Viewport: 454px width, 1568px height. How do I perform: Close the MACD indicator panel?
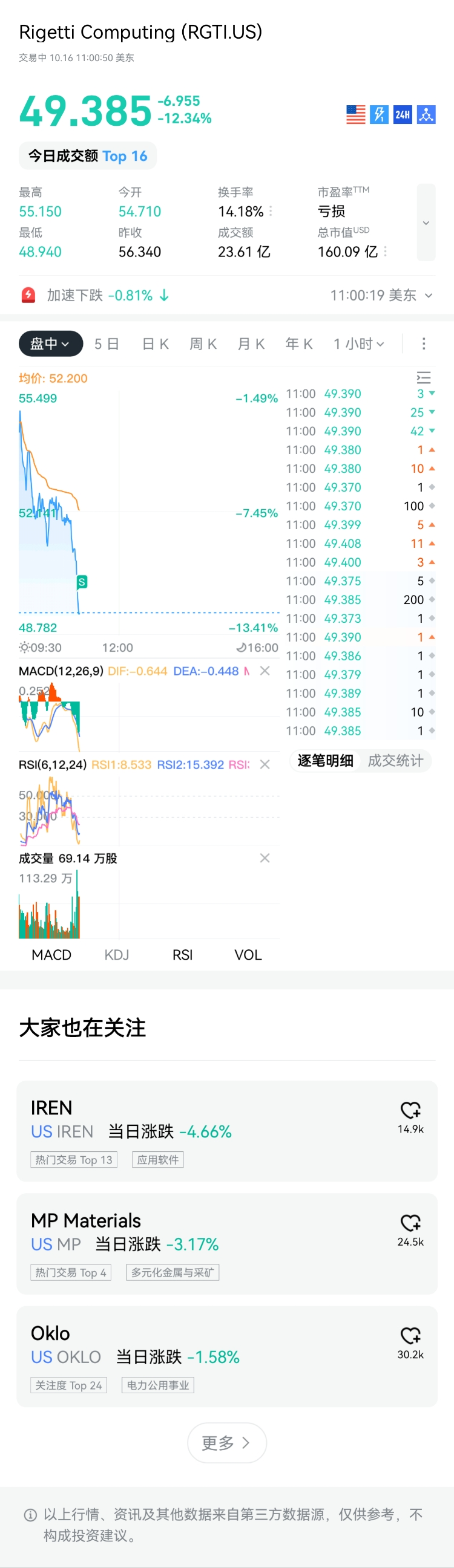click(265, 671)
